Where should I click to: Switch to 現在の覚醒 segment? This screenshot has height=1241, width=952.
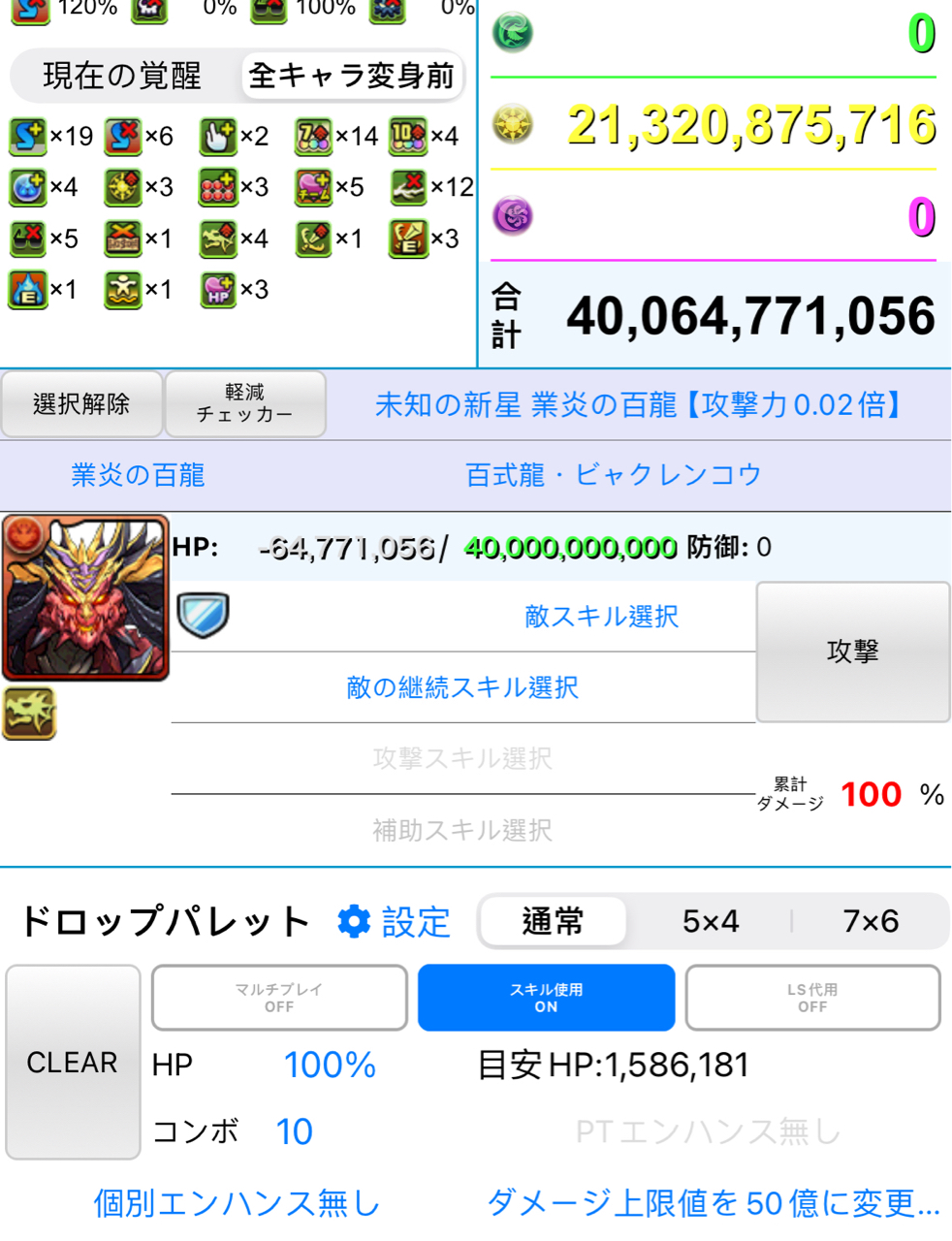122,76
